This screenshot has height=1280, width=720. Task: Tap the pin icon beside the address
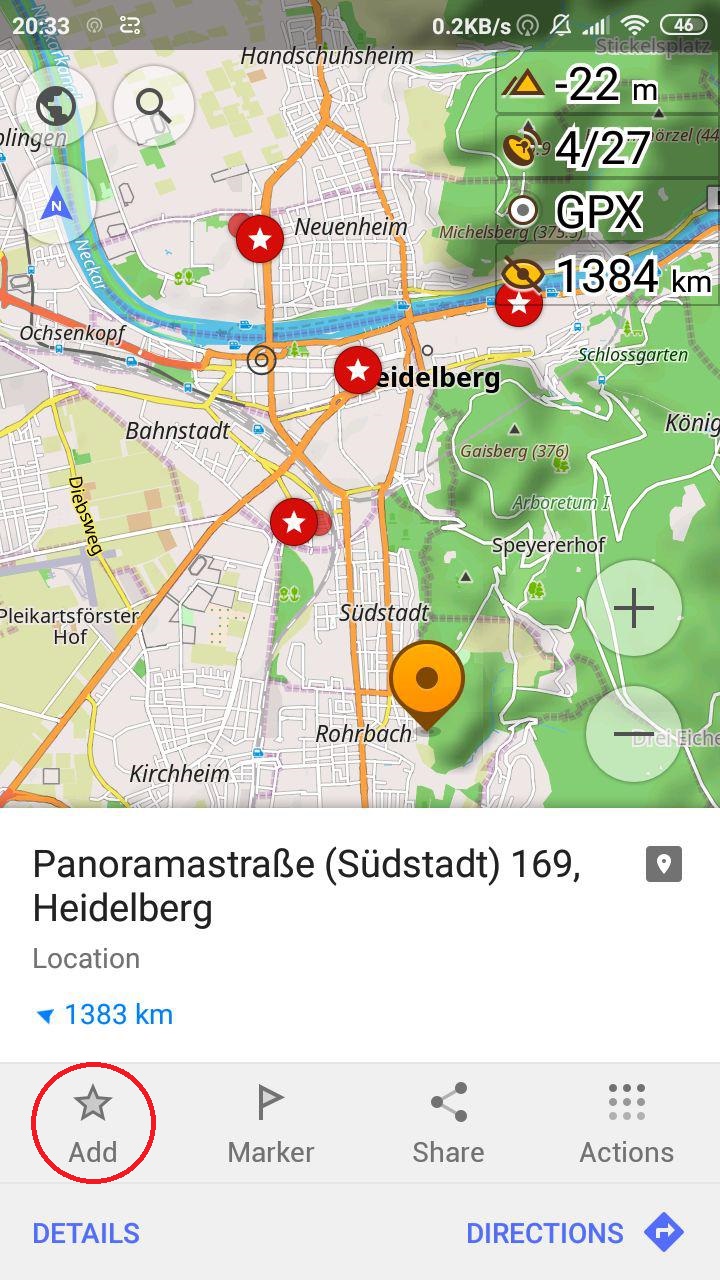point(664,864)
